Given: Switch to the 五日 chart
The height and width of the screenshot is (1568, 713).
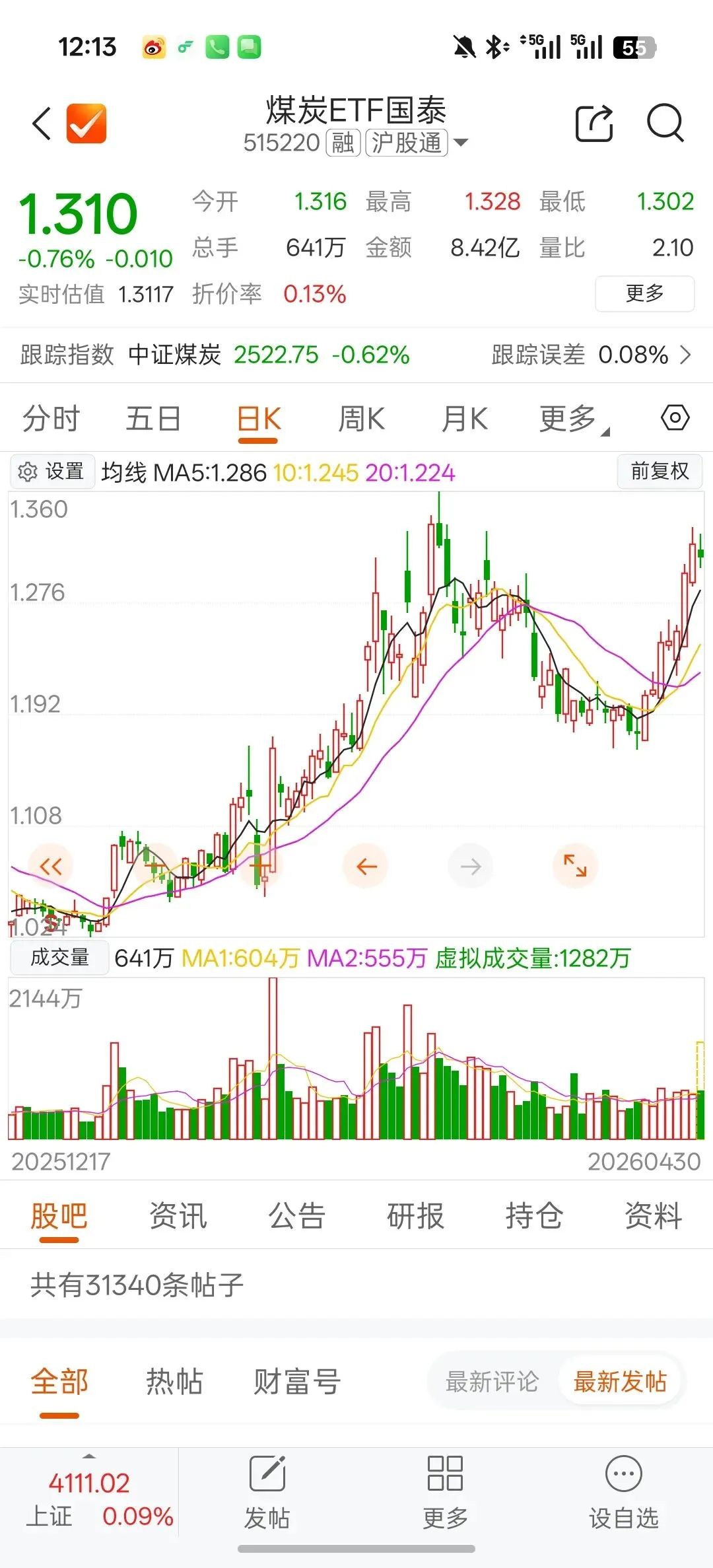Looking at the screenshot, I should (153, 419).
